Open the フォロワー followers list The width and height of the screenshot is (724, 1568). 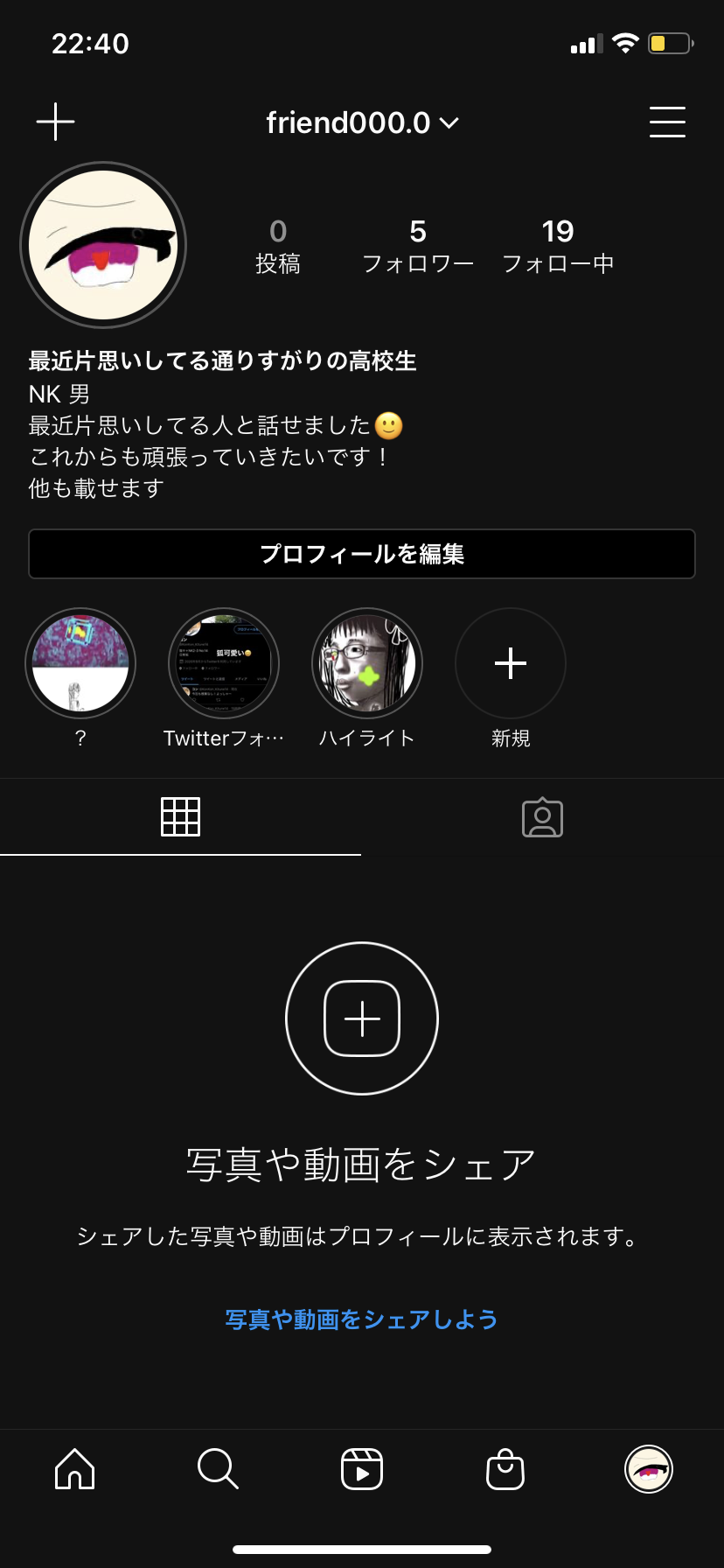coord(418,246)
